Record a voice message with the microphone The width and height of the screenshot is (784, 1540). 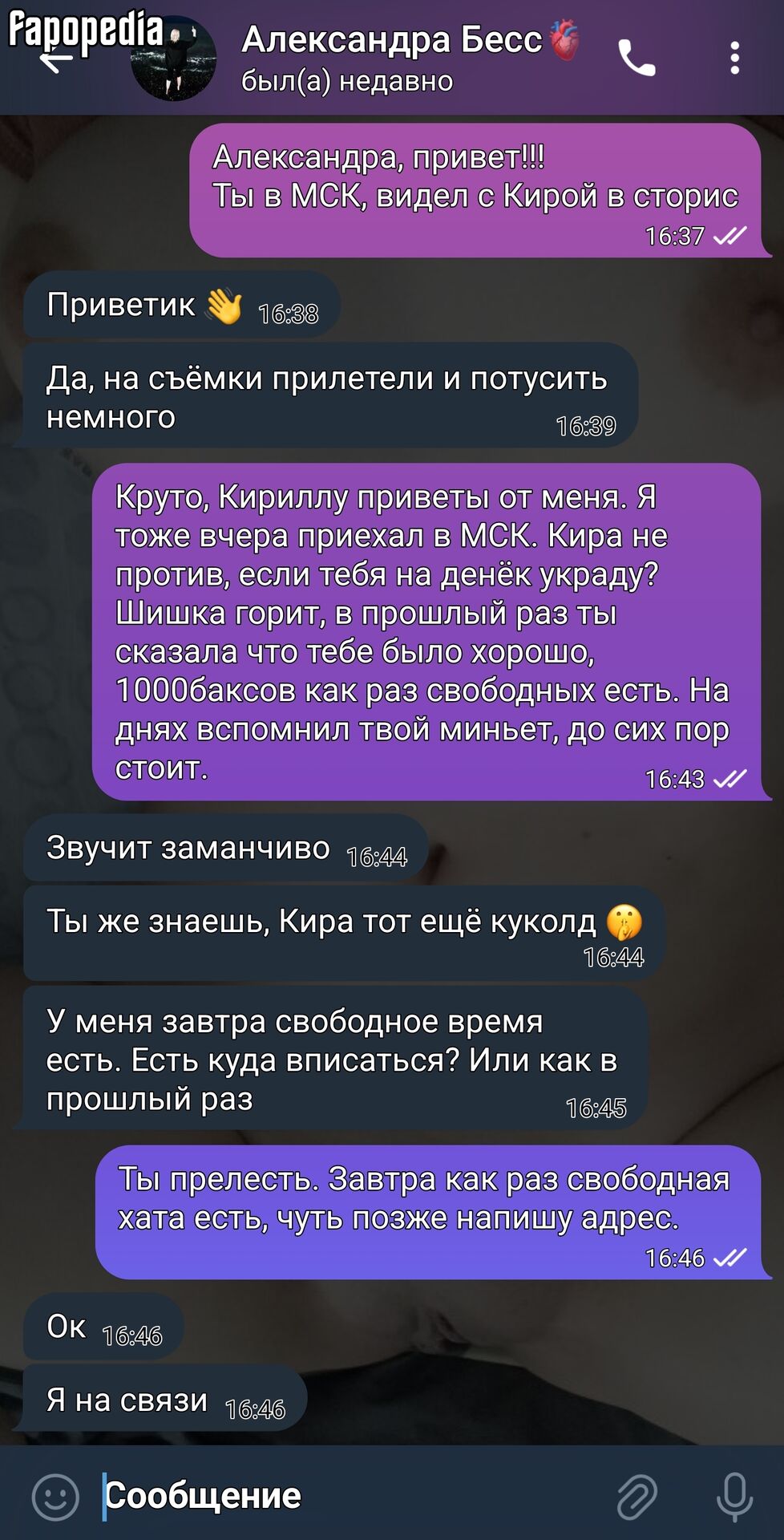734,1497
